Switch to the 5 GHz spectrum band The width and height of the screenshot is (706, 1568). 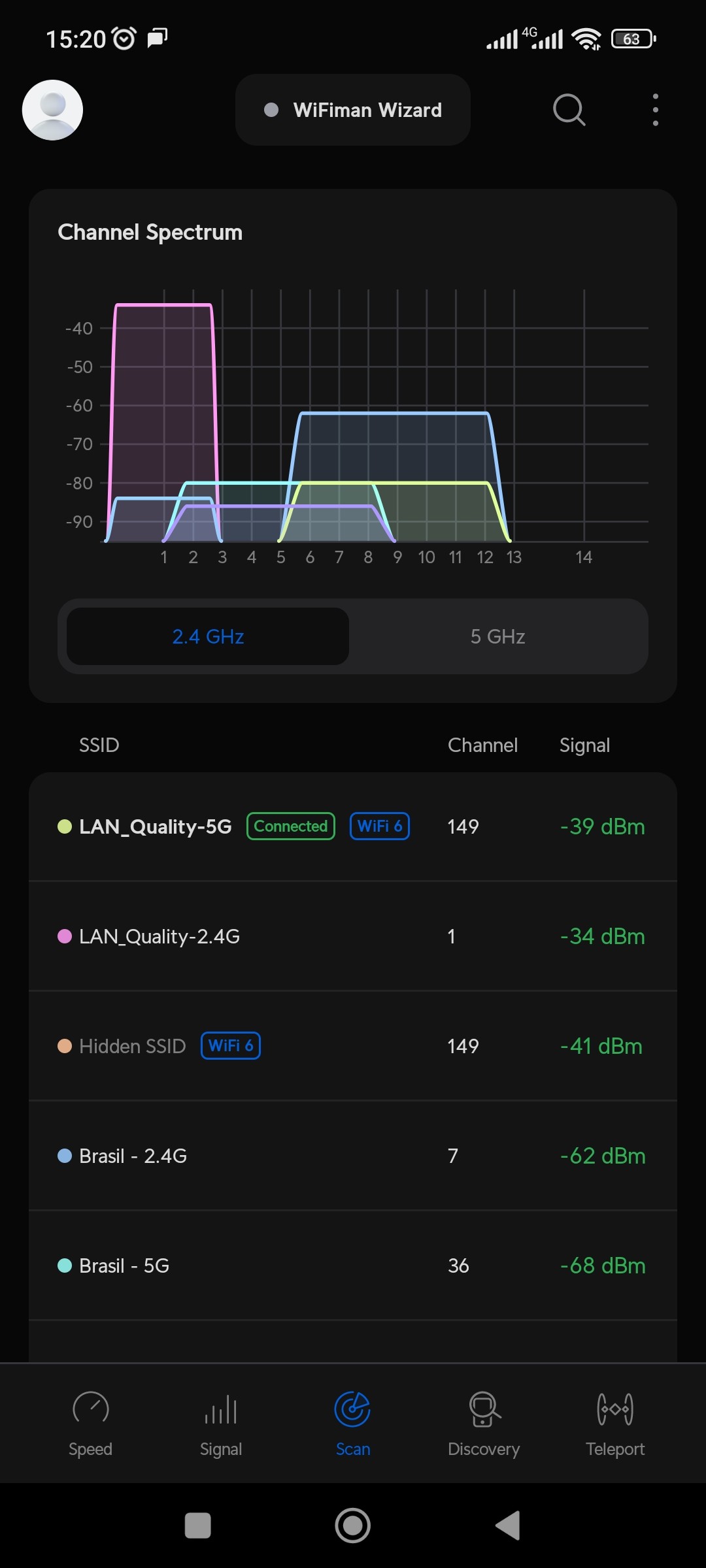497,636
